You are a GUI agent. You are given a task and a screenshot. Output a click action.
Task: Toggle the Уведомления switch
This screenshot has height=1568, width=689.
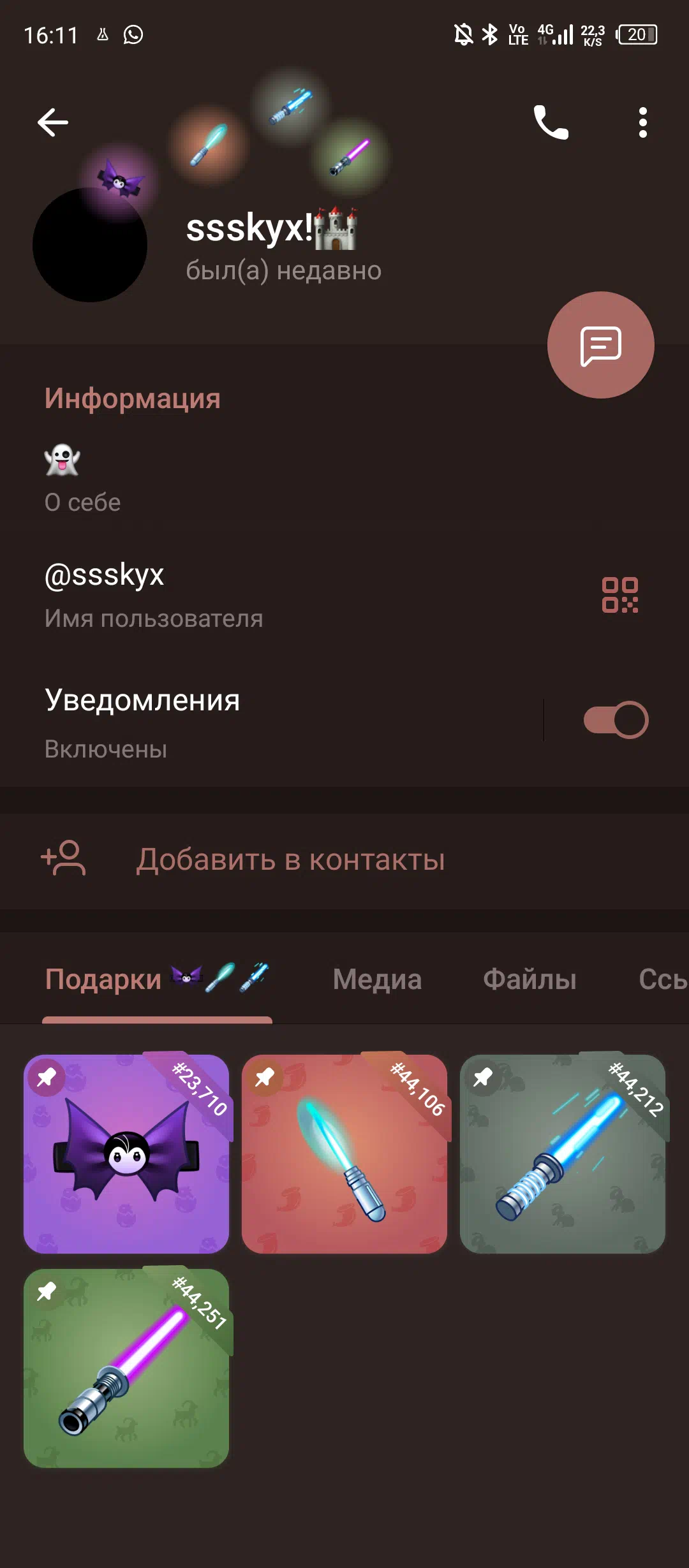[616, 720]
